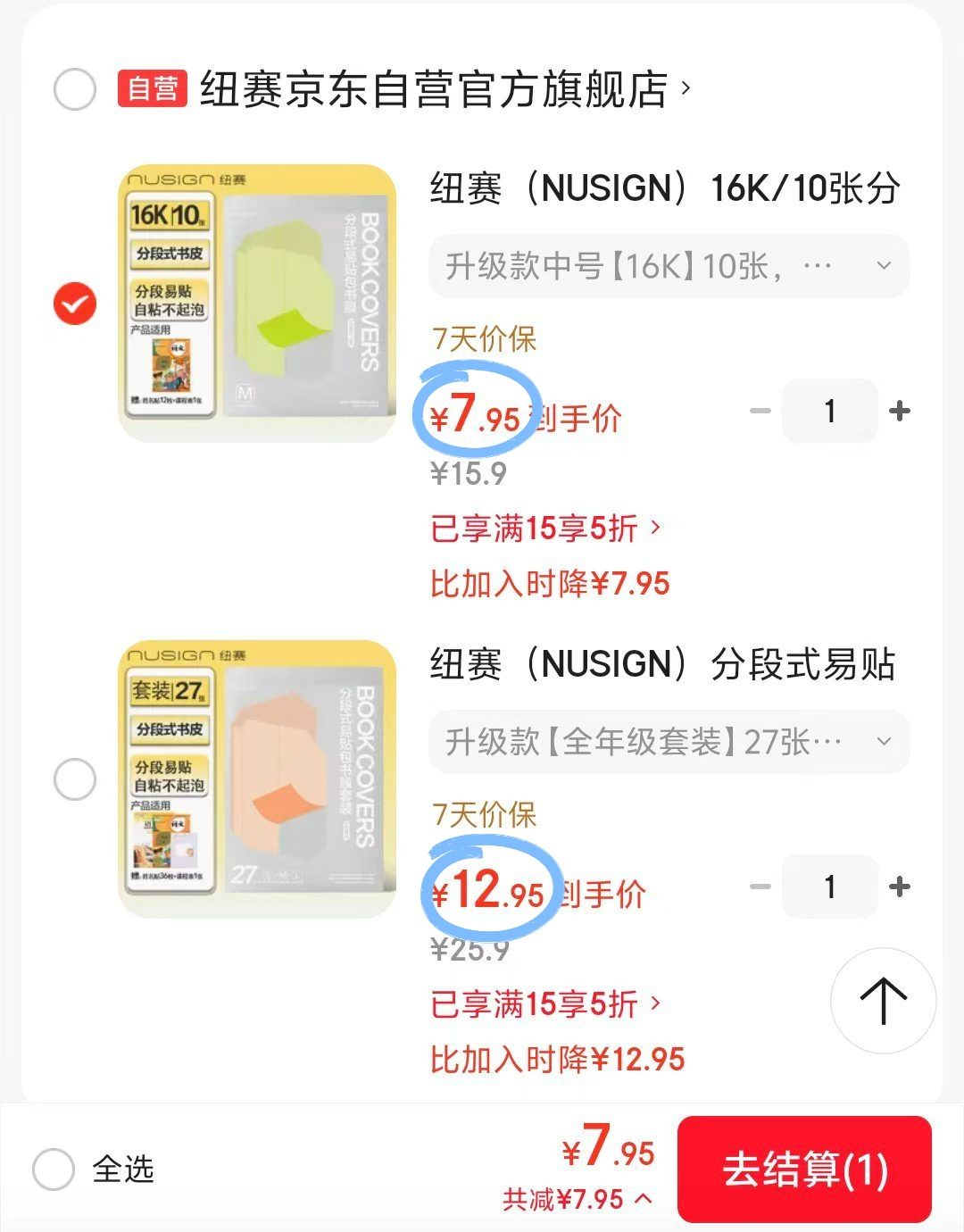Decrease quantity of the 16K/10张 item

[760, 412]
